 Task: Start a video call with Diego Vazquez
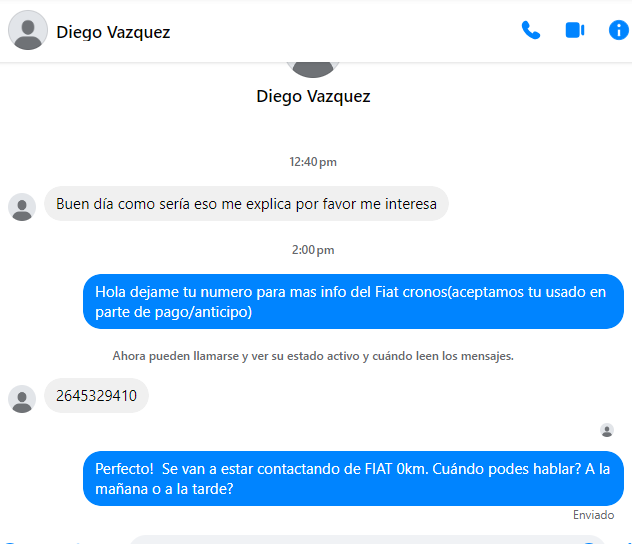pos(574,31)
